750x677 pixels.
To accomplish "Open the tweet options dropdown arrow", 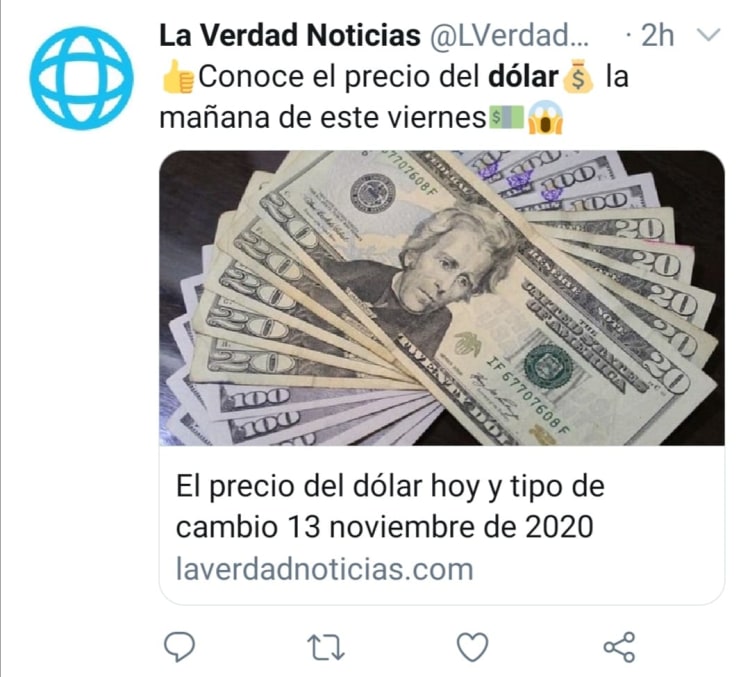I will (708, 36).
